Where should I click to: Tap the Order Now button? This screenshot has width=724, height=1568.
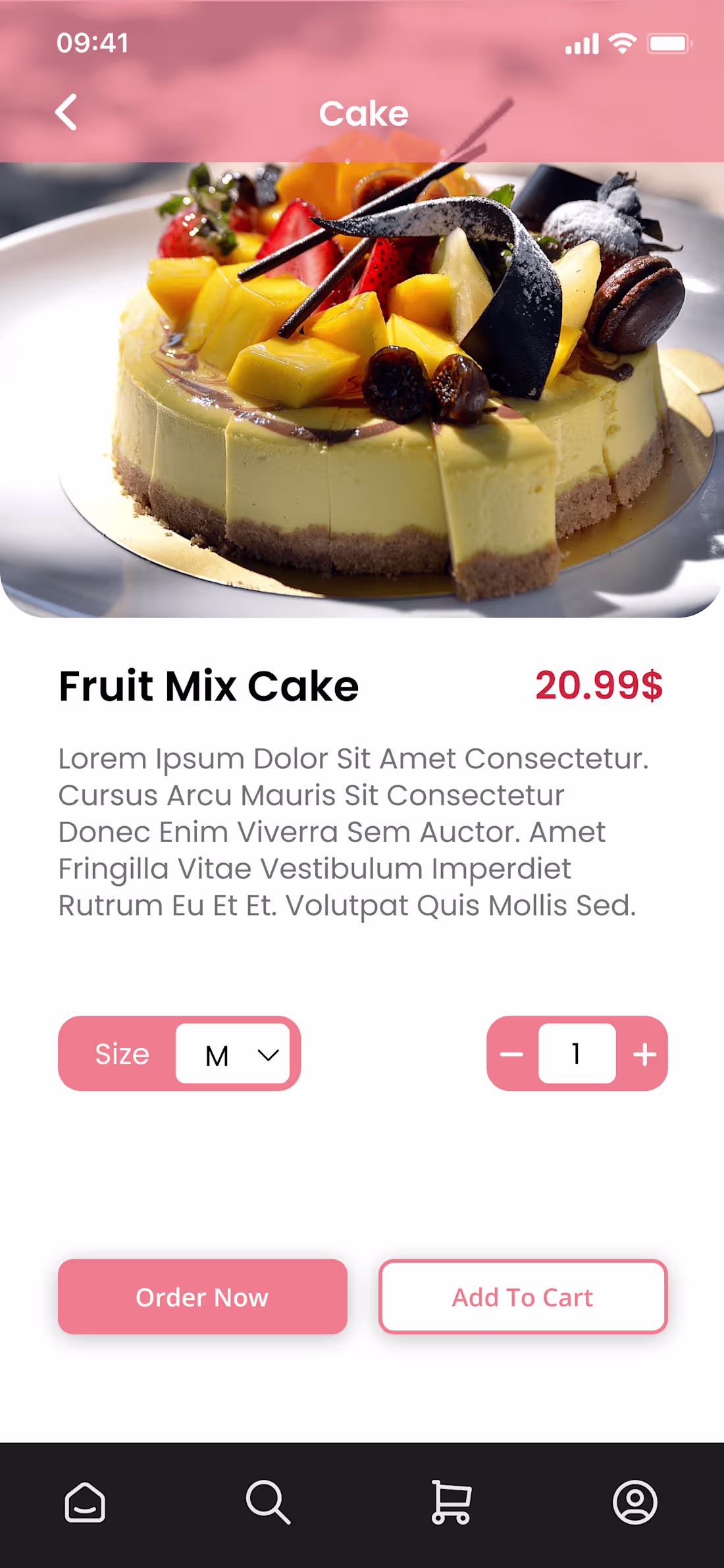tap(202, 1297)
